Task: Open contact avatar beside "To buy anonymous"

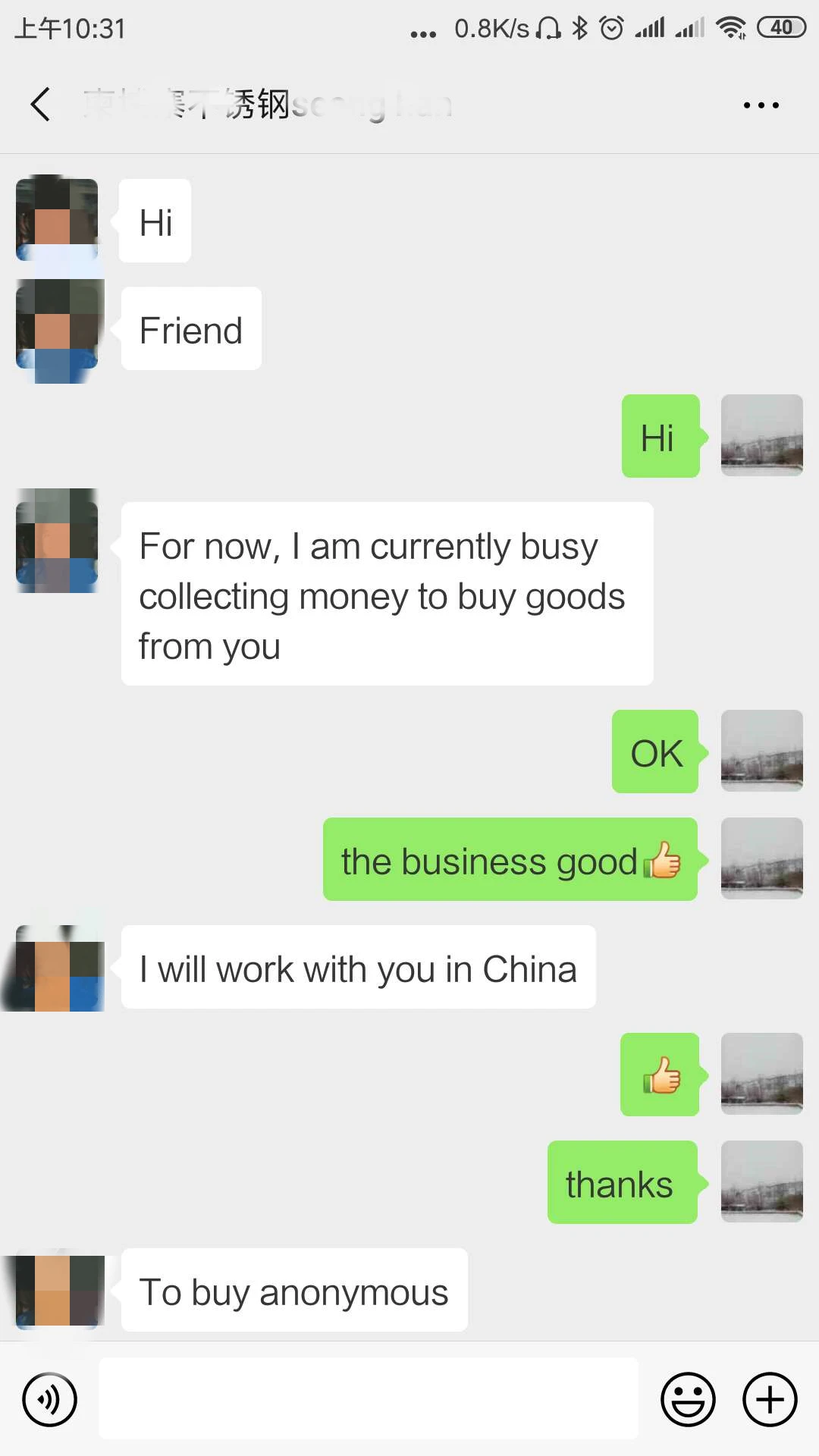Action: 58,1291
